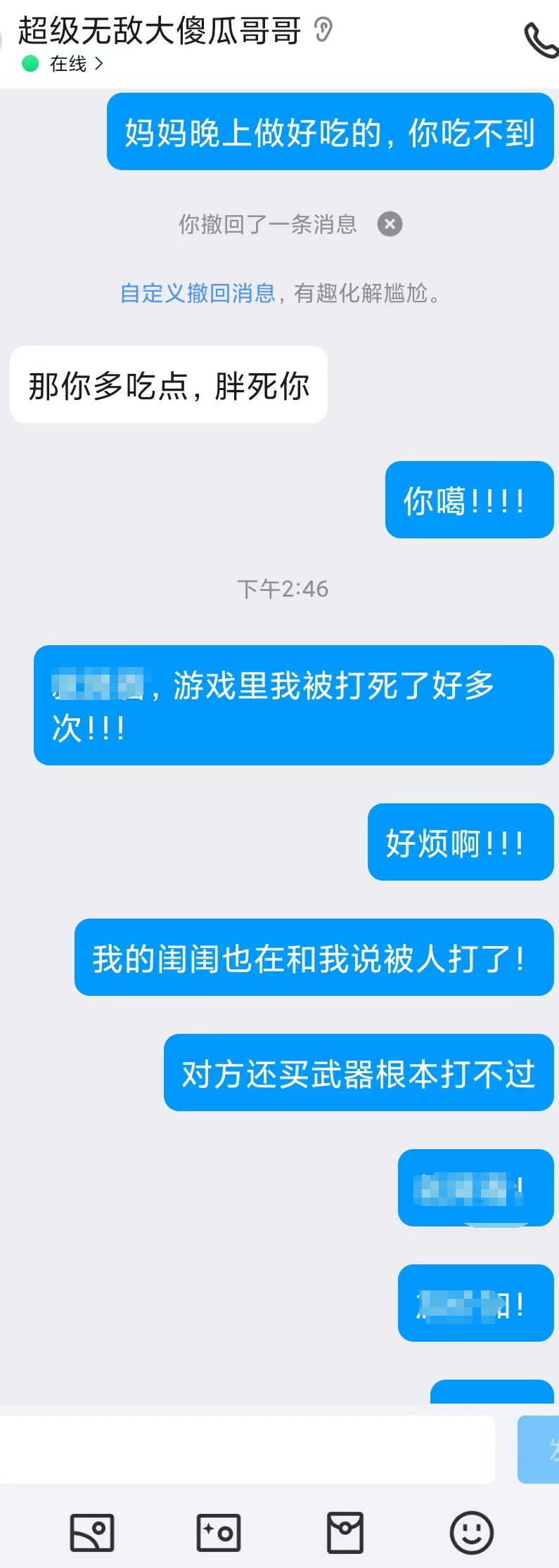Tap the ear icon beside the contact name
Image resolution: width=559 pixels, height=1568 pixels.
[x=323, y=30]
